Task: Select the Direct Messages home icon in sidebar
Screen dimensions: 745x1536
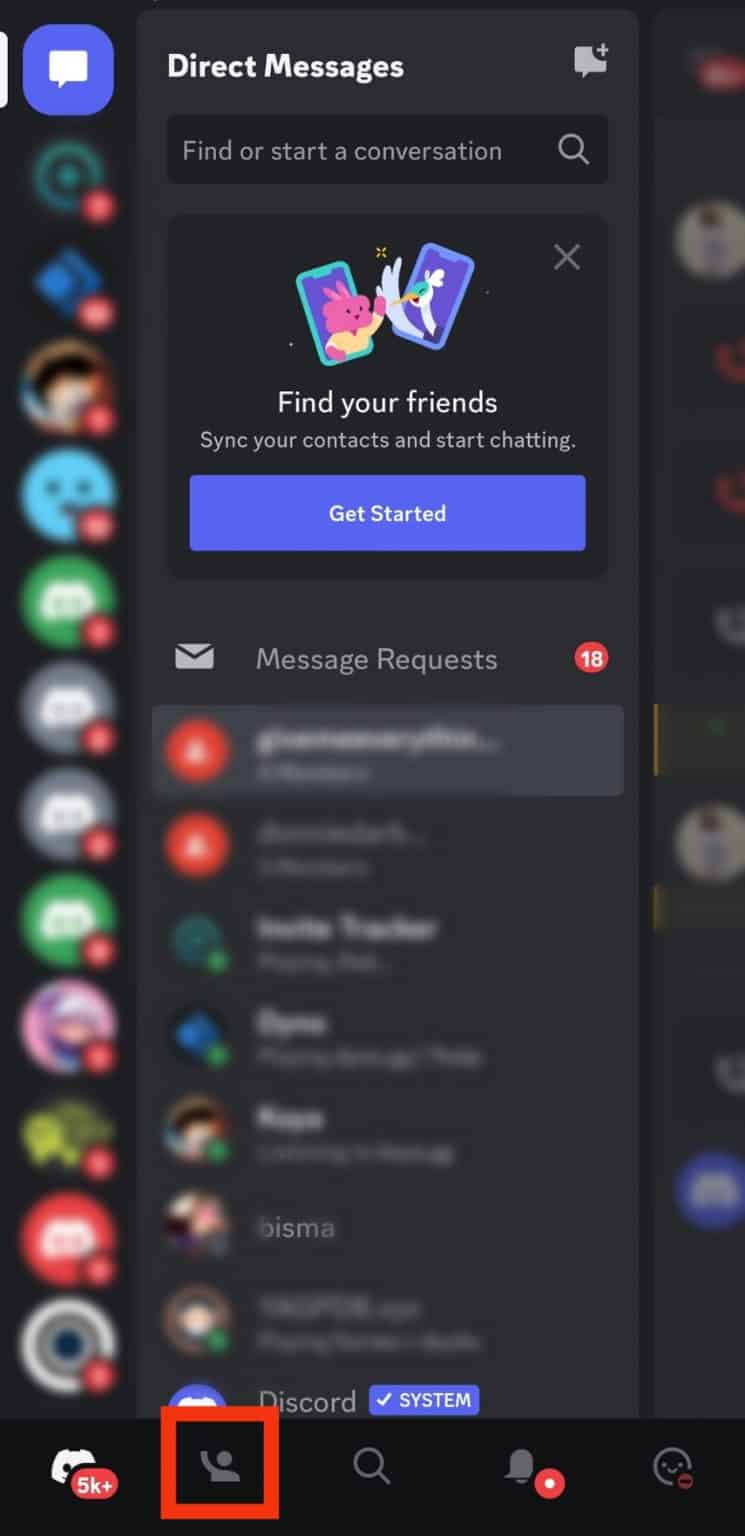Action: [x=67, y=70]
